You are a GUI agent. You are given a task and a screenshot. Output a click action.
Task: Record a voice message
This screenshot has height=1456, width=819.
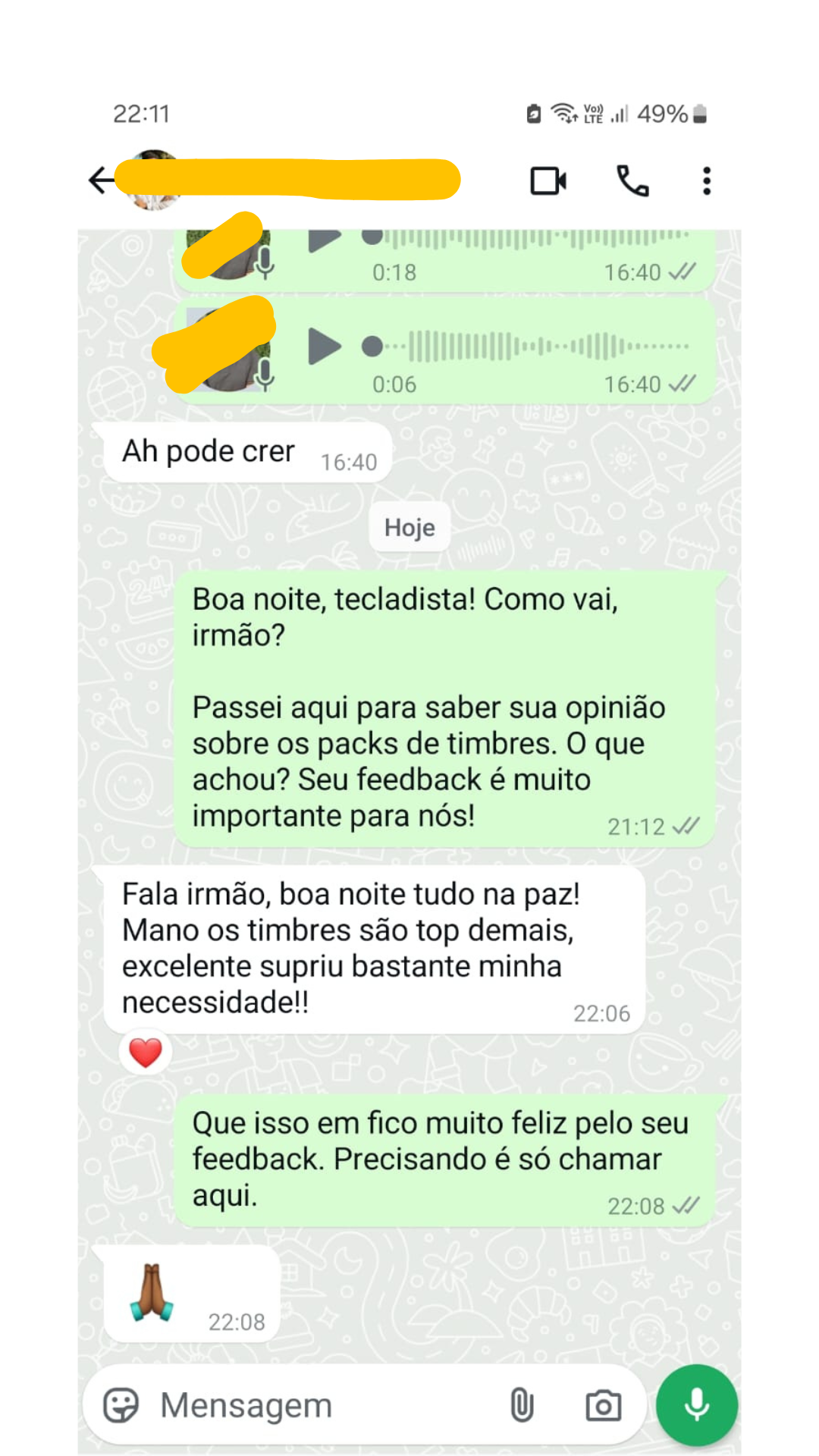click(x=696, y=1404)
